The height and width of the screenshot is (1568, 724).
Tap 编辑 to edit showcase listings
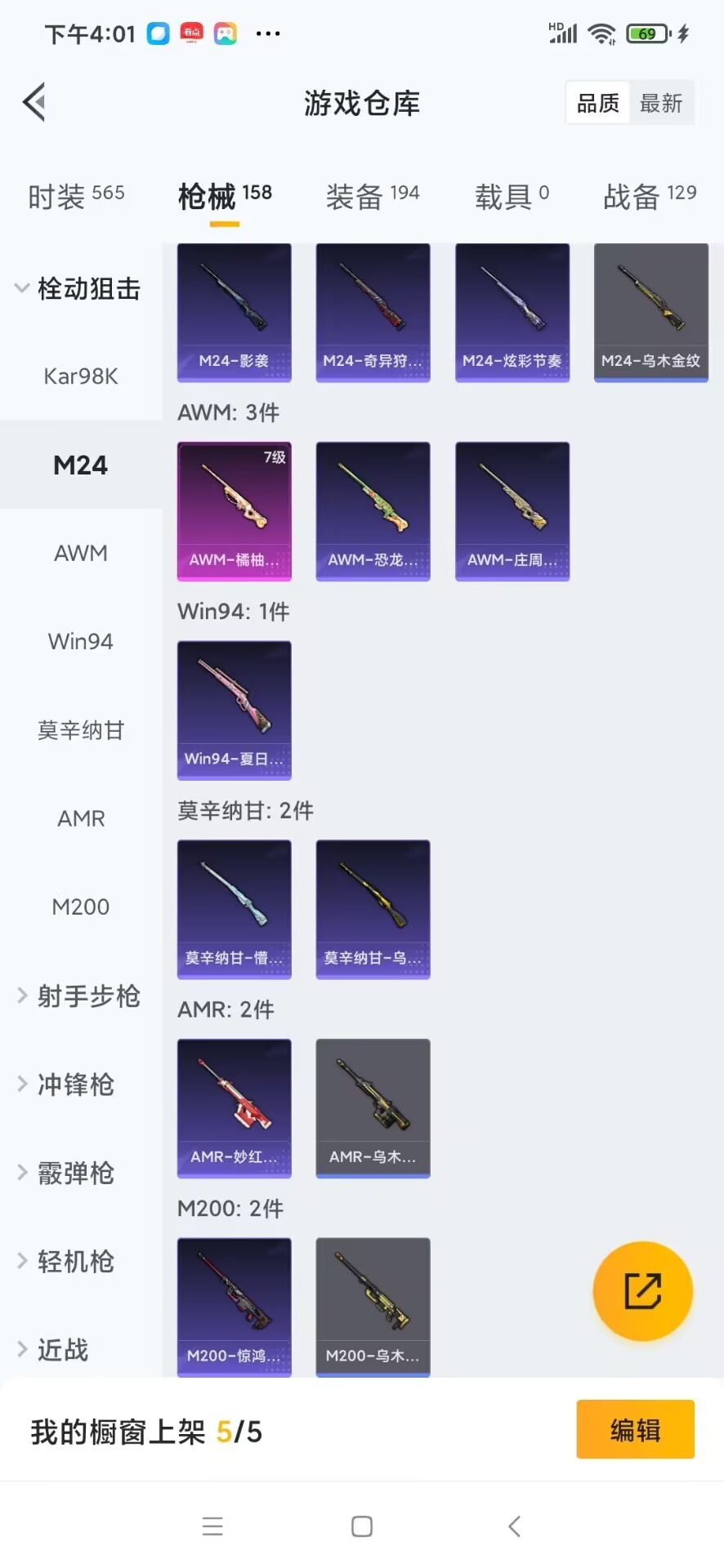point(636,1430)
